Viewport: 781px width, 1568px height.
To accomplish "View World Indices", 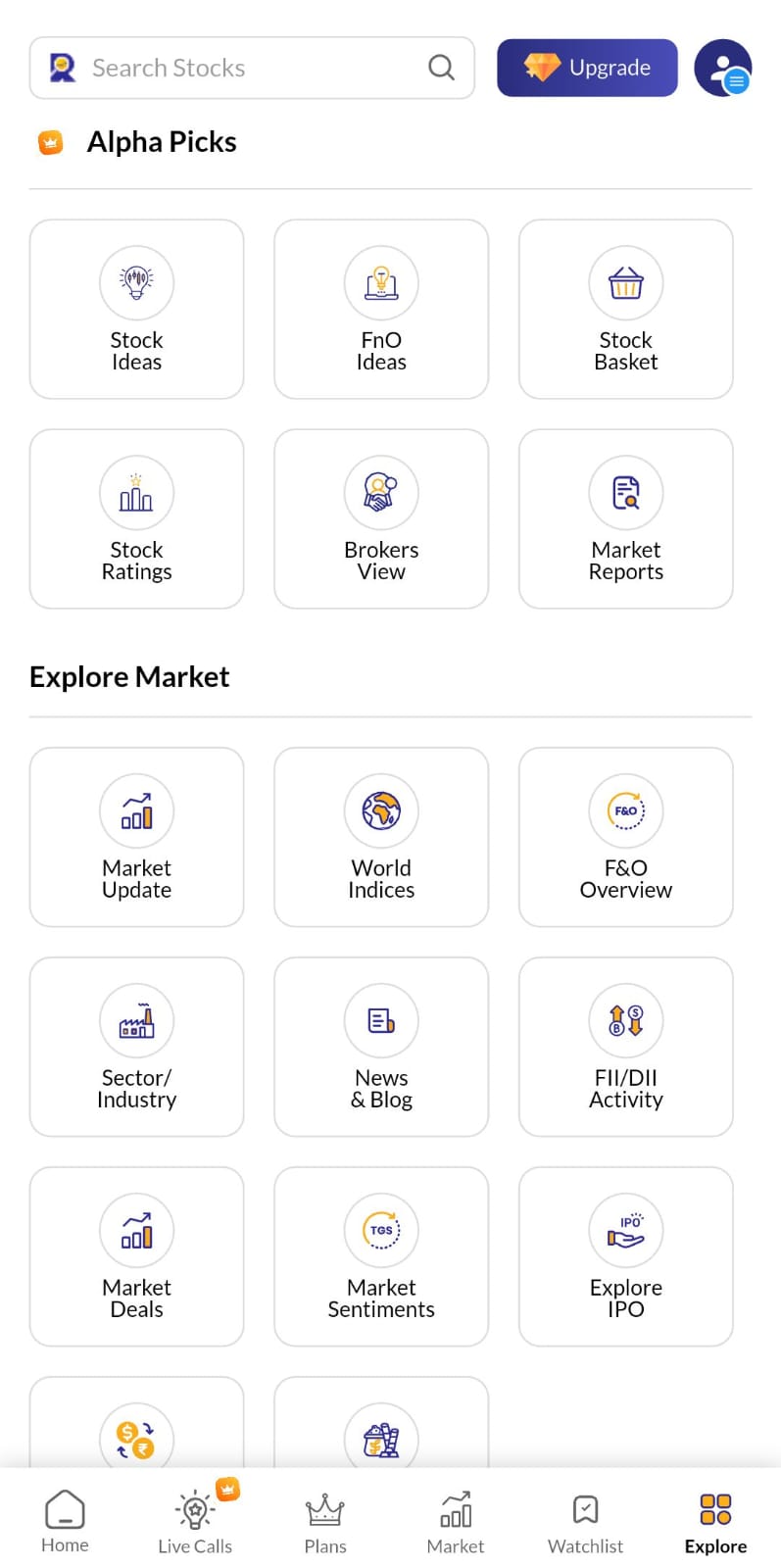I will (381, 838).
